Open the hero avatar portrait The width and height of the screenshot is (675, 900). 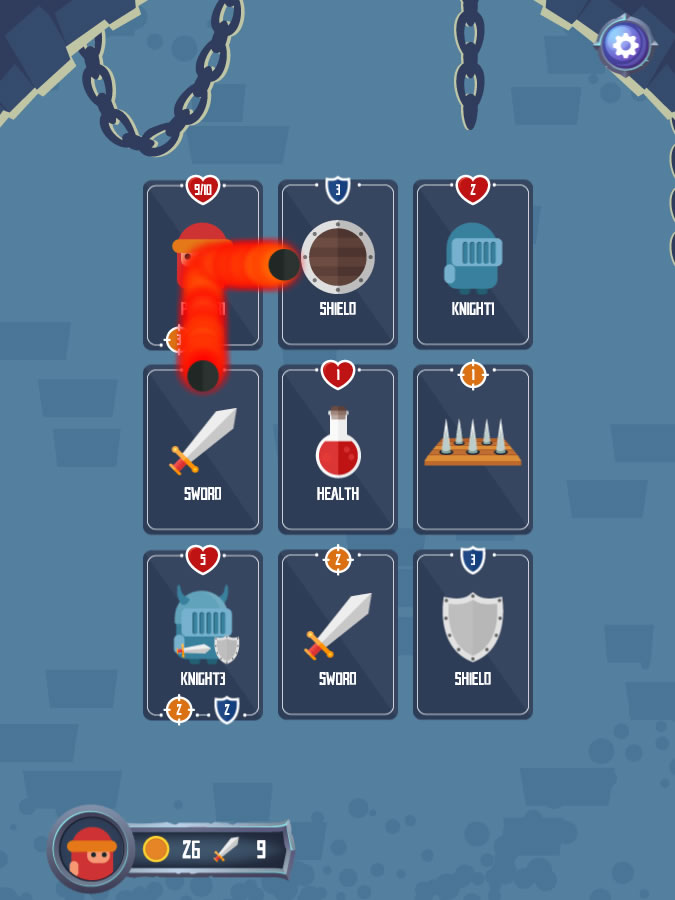[x=91, y=849]
